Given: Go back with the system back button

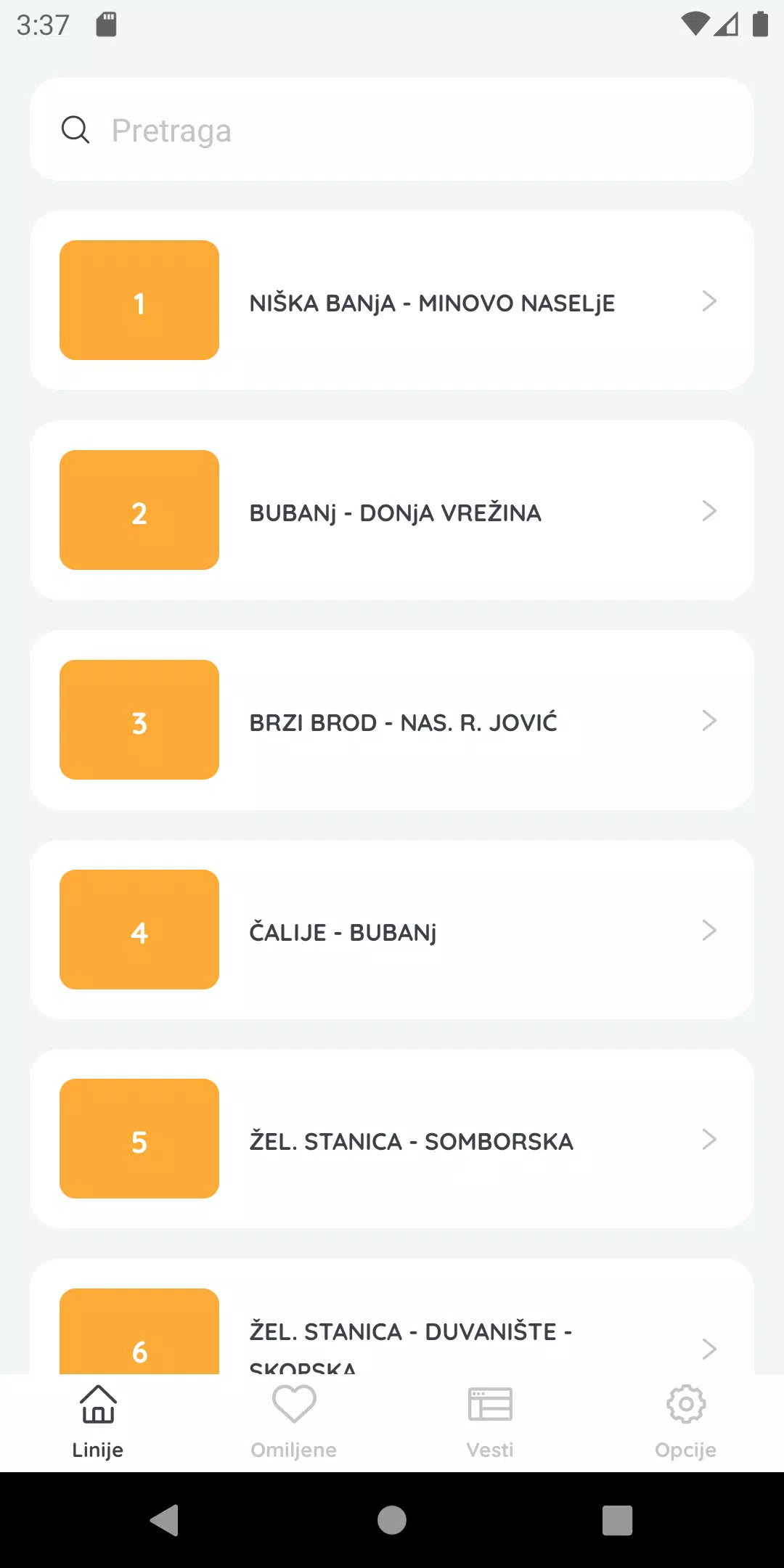Looking at the screenshot, I should tap(165, 1520).
